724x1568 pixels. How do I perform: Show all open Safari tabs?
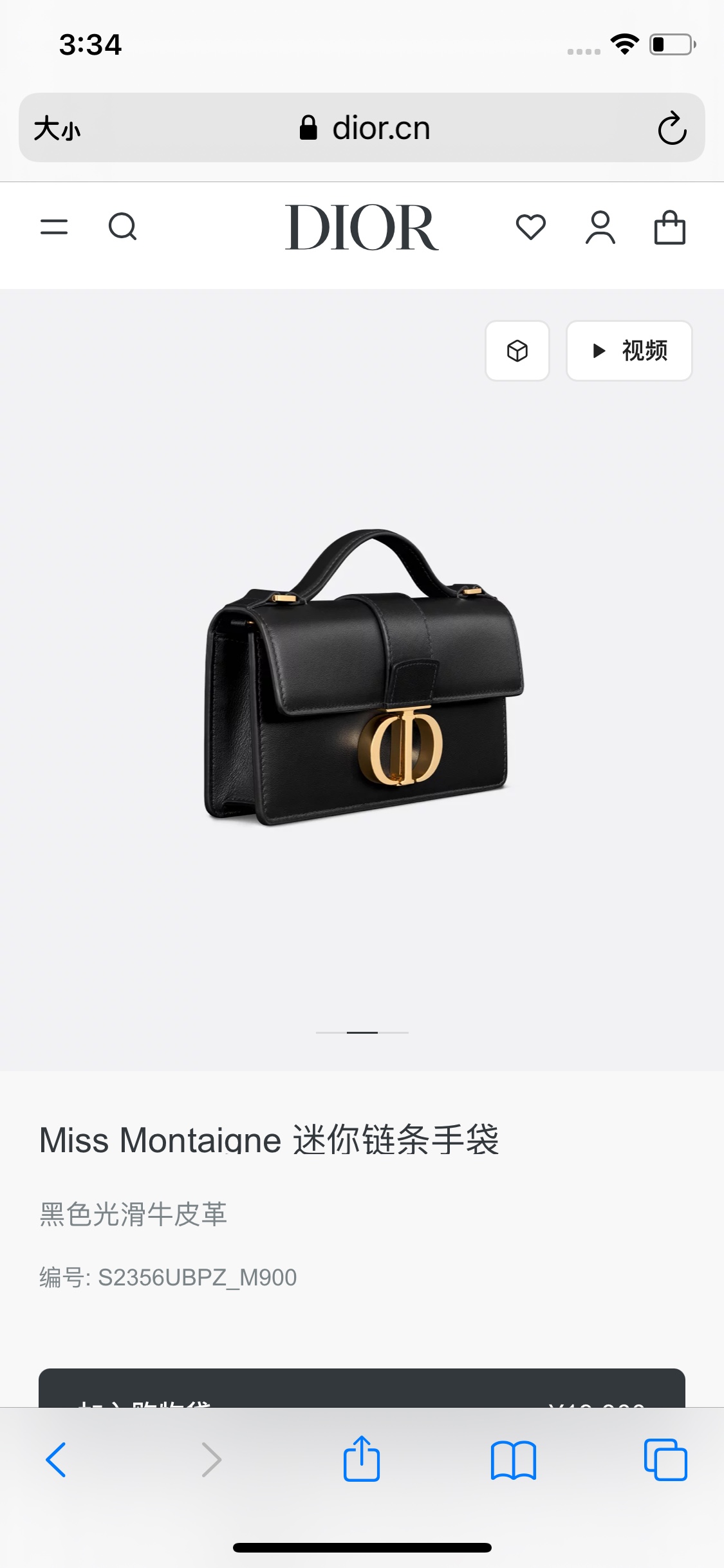(x=665, y=1460)
